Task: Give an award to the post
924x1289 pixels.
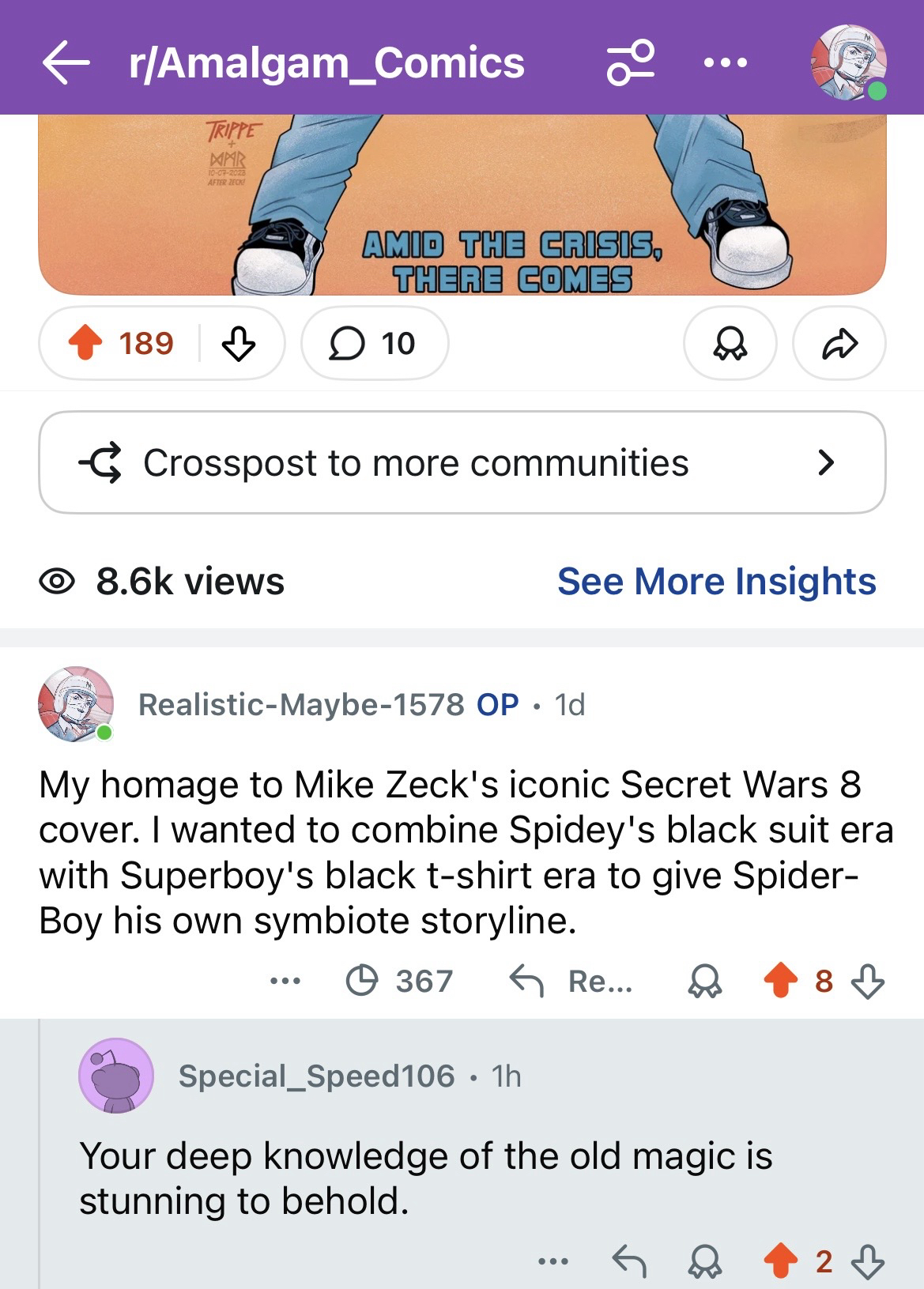Action: 730,344
